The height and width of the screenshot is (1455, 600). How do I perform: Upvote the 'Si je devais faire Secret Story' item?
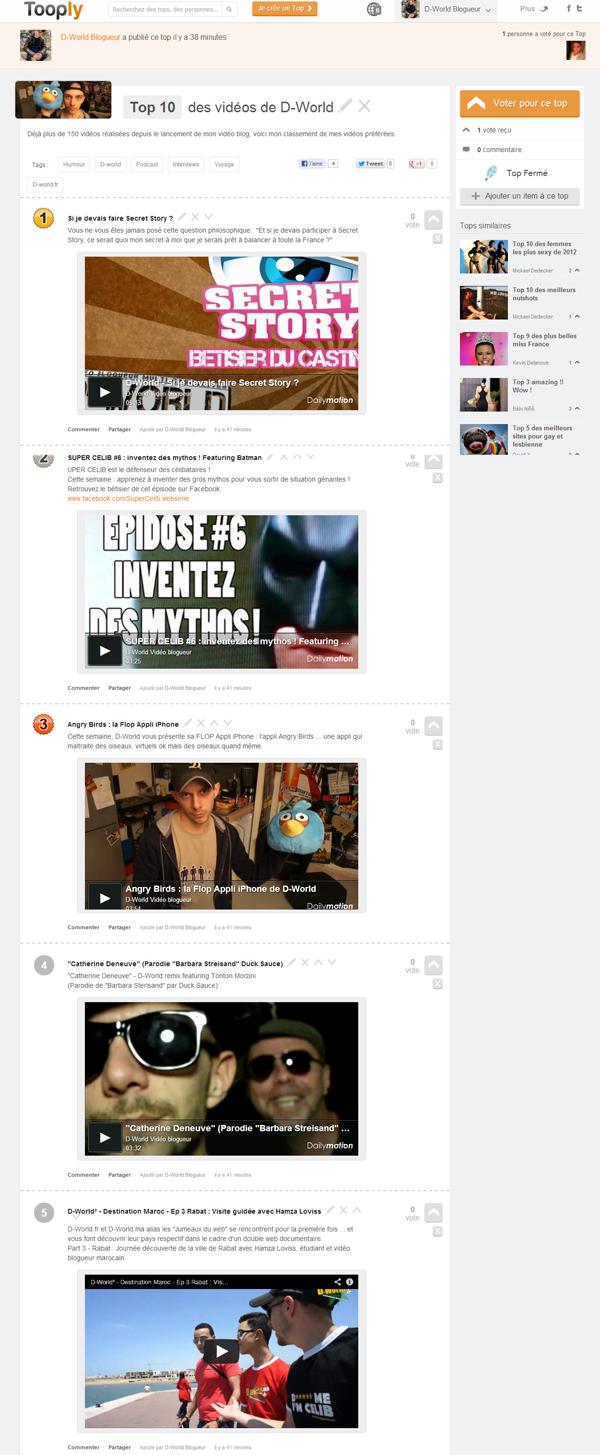(x=433, y=220)
